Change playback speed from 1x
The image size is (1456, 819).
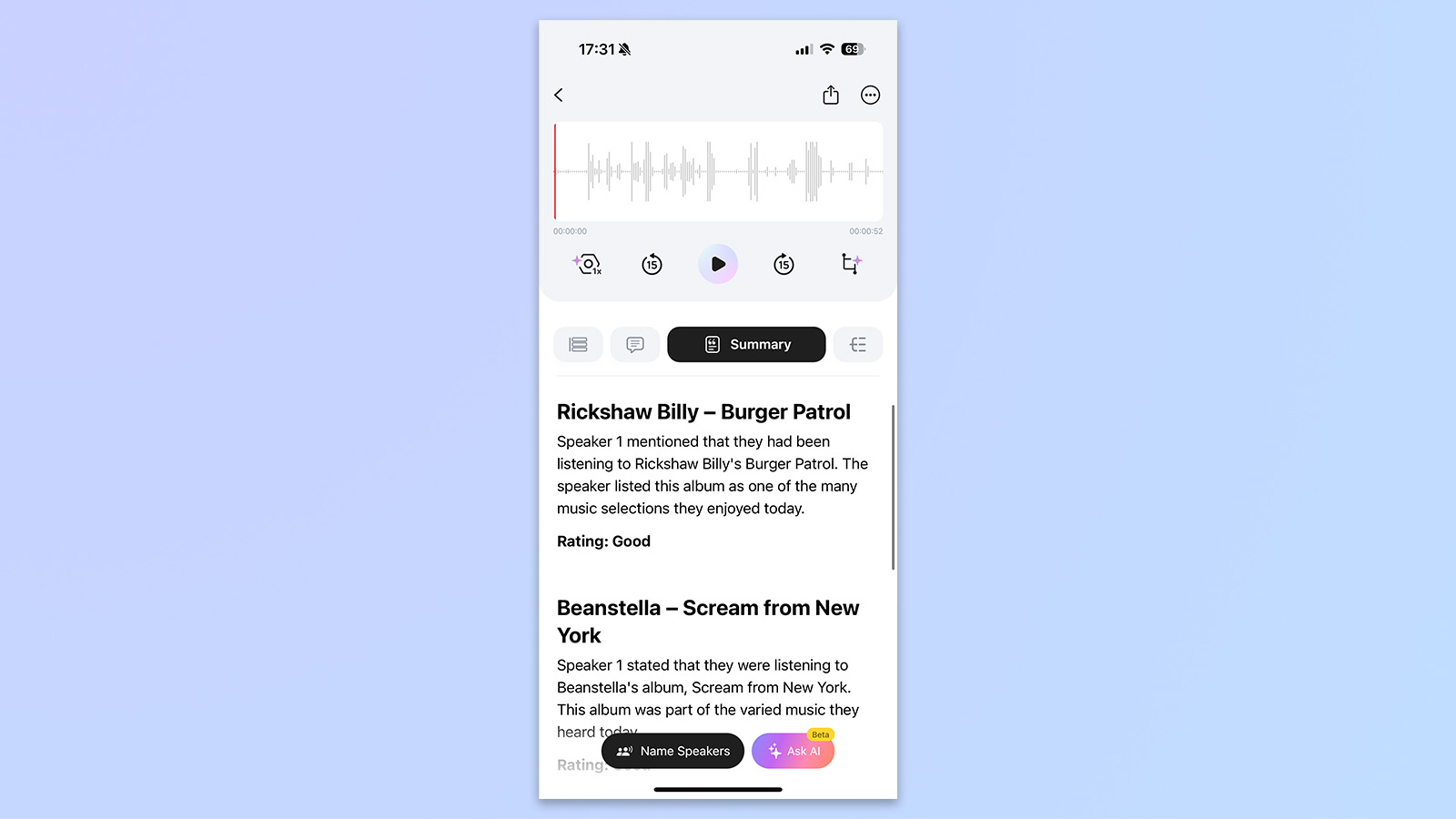pyautogui.click(x=587, y=265)
